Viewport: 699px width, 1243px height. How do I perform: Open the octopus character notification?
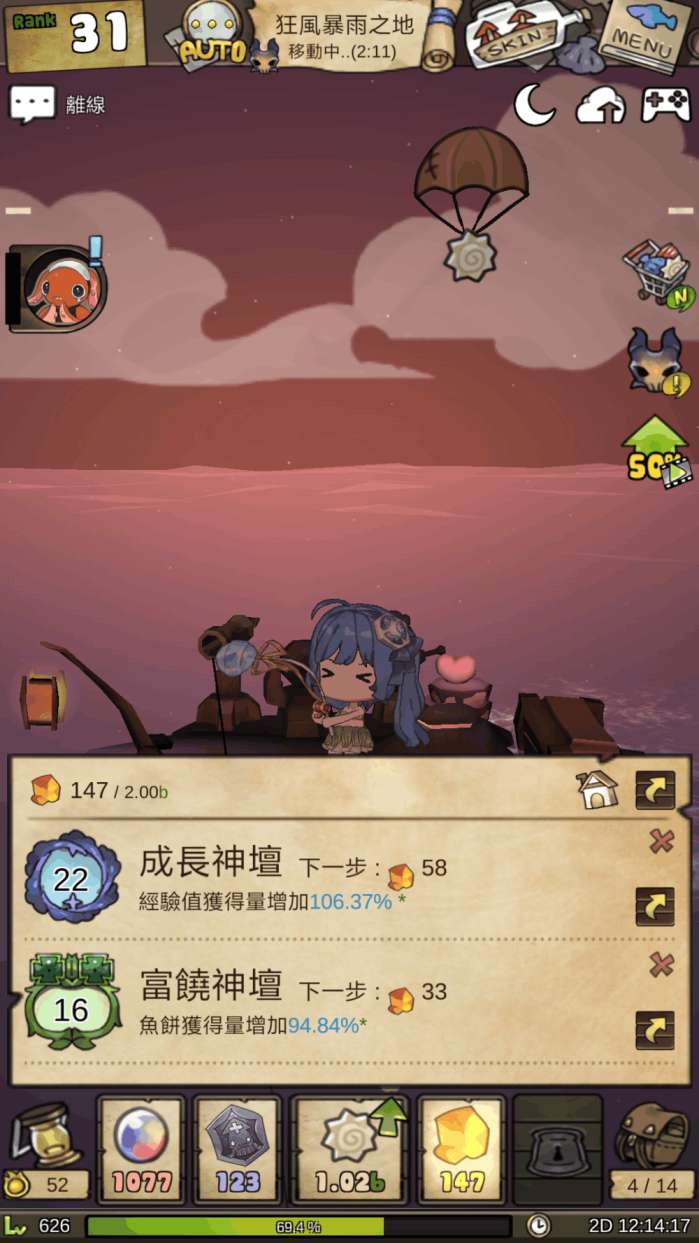[58, 288]
